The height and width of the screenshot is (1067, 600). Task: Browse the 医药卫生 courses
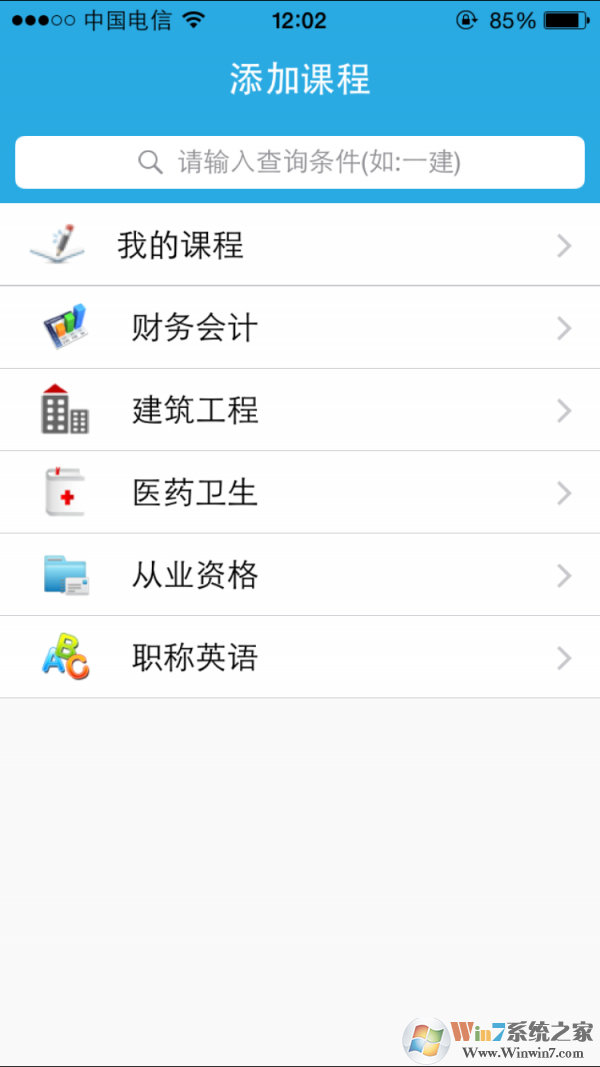click(300, 493)
